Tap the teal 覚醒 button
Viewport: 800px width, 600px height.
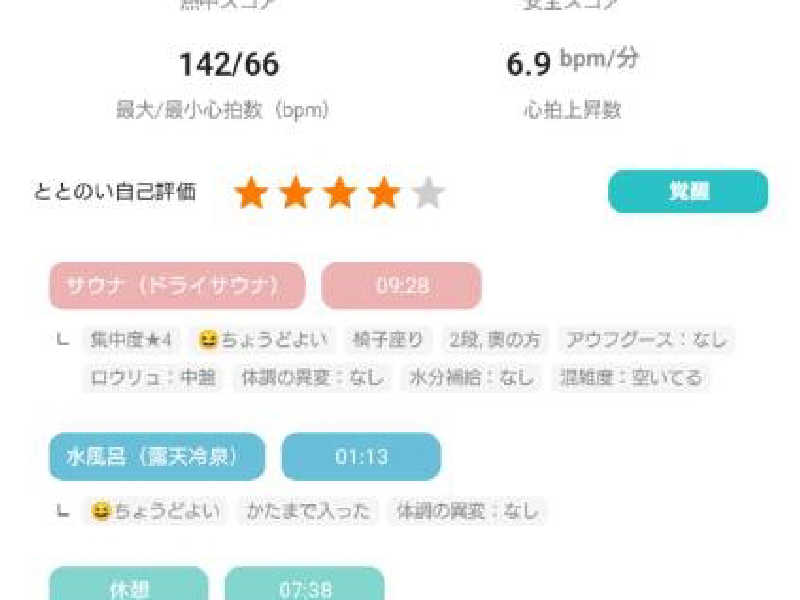click(x=688, y=191)
